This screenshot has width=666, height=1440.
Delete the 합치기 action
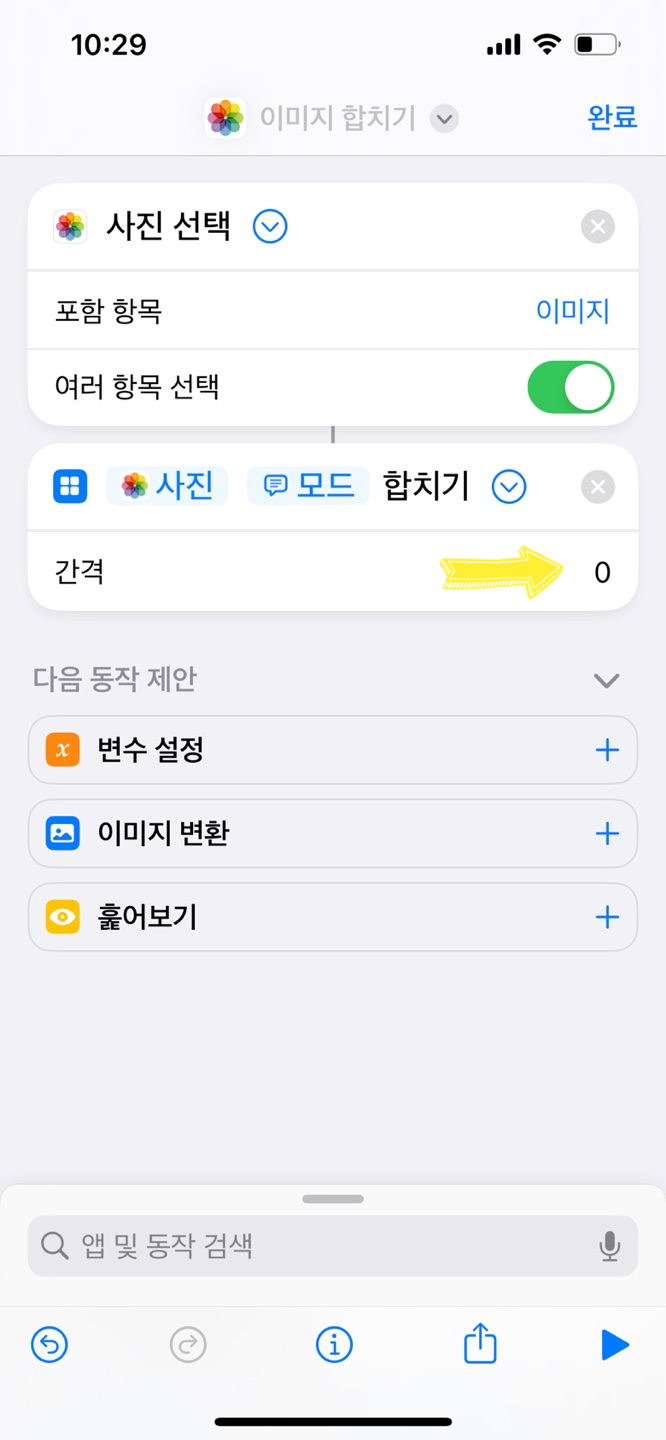[x=597, y=487]
